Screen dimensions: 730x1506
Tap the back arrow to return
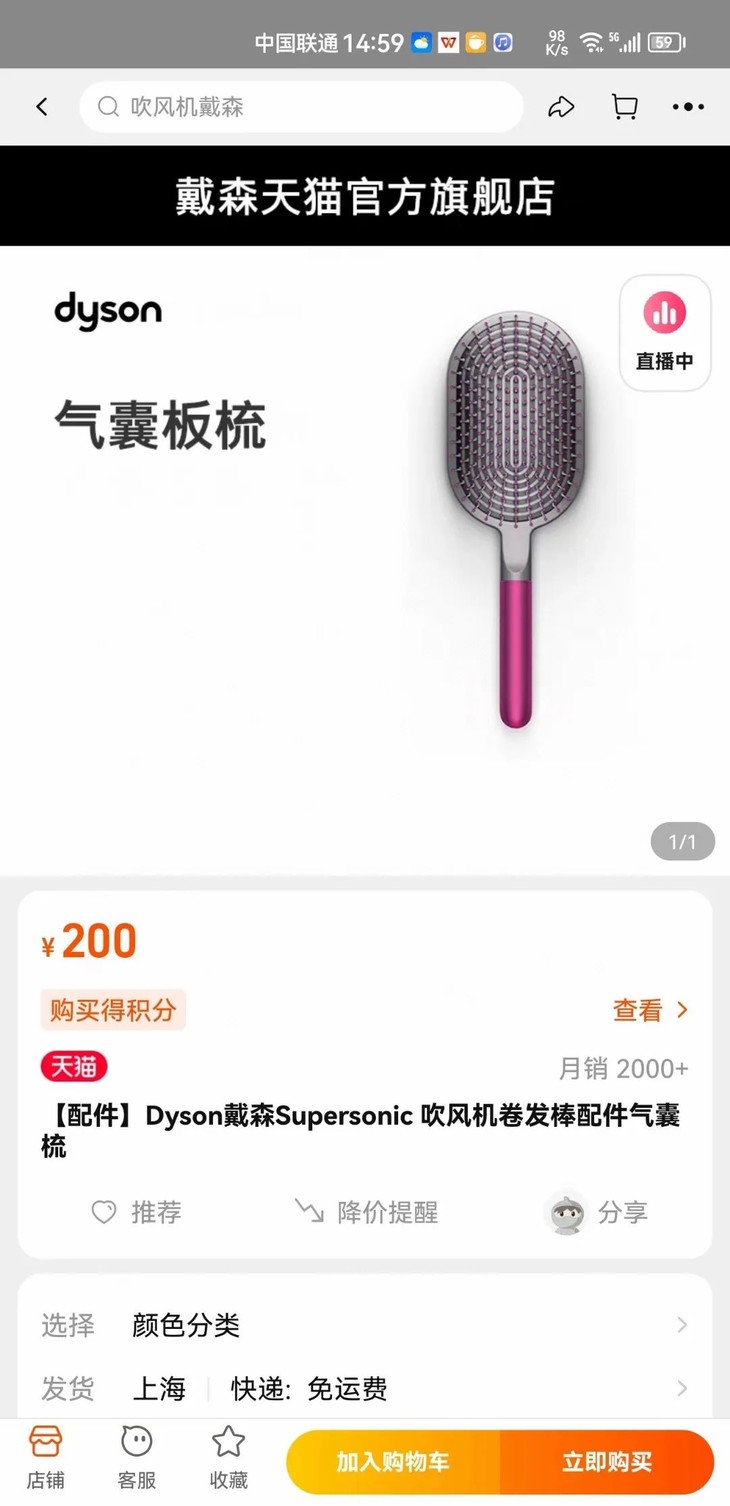coord(41,106)
